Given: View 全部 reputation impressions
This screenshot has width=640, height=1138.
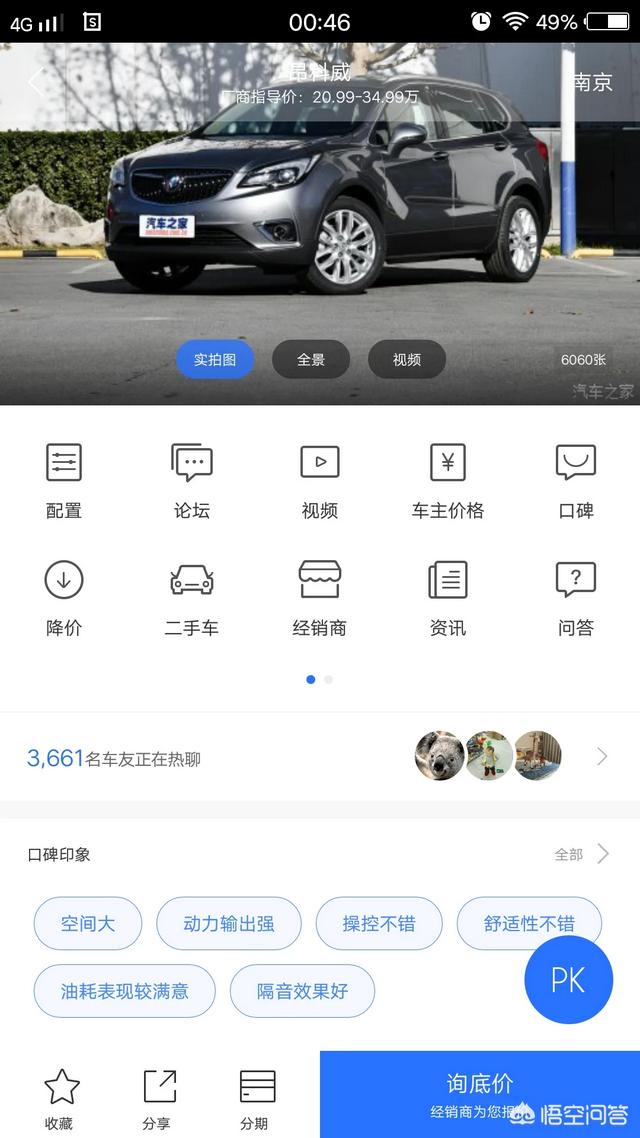Looking at the screenshot, I should 581,854.
